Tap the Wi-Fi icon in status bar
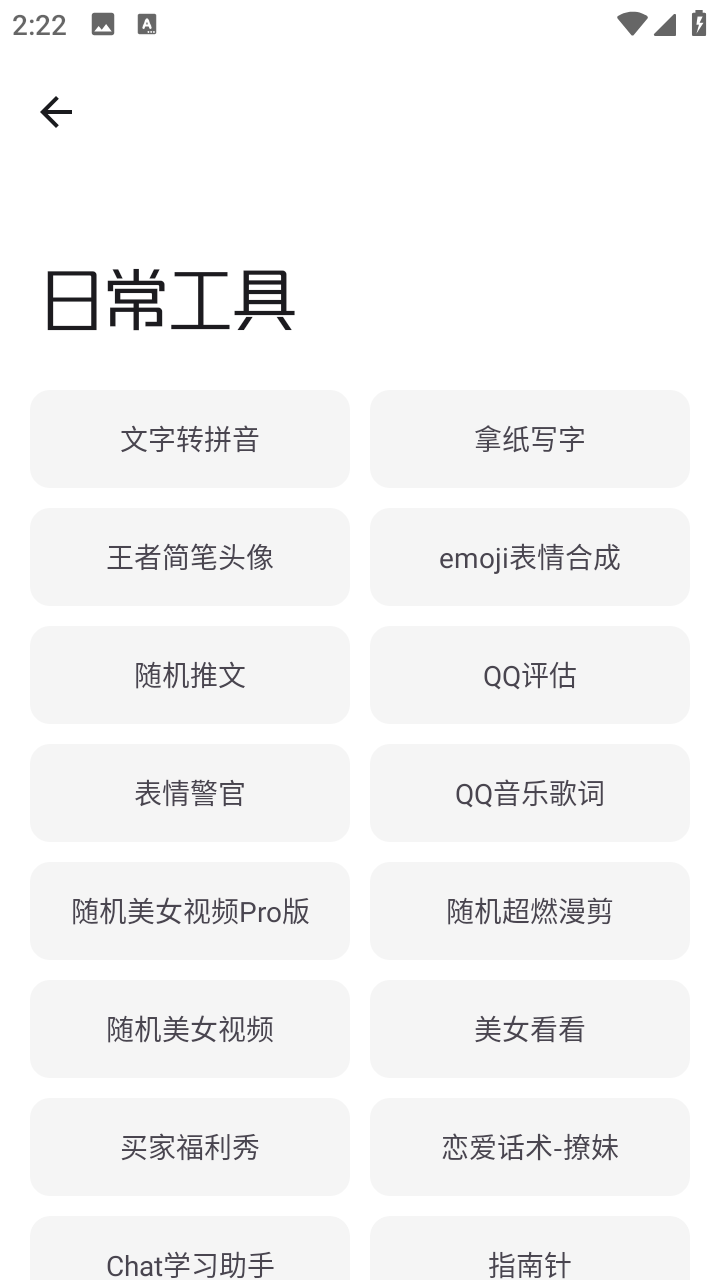Screen dimensions: 720x1280 tap(632, 24)
